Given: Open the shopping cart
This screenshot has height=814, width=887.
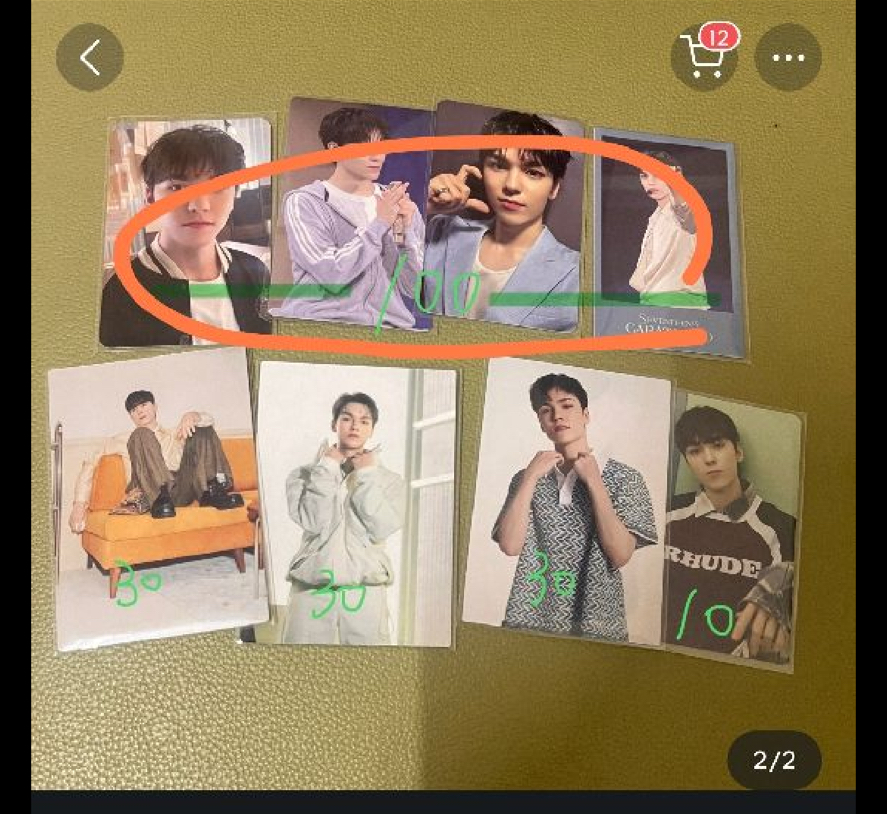Looking at the screenshot, I should click(704, 58).
